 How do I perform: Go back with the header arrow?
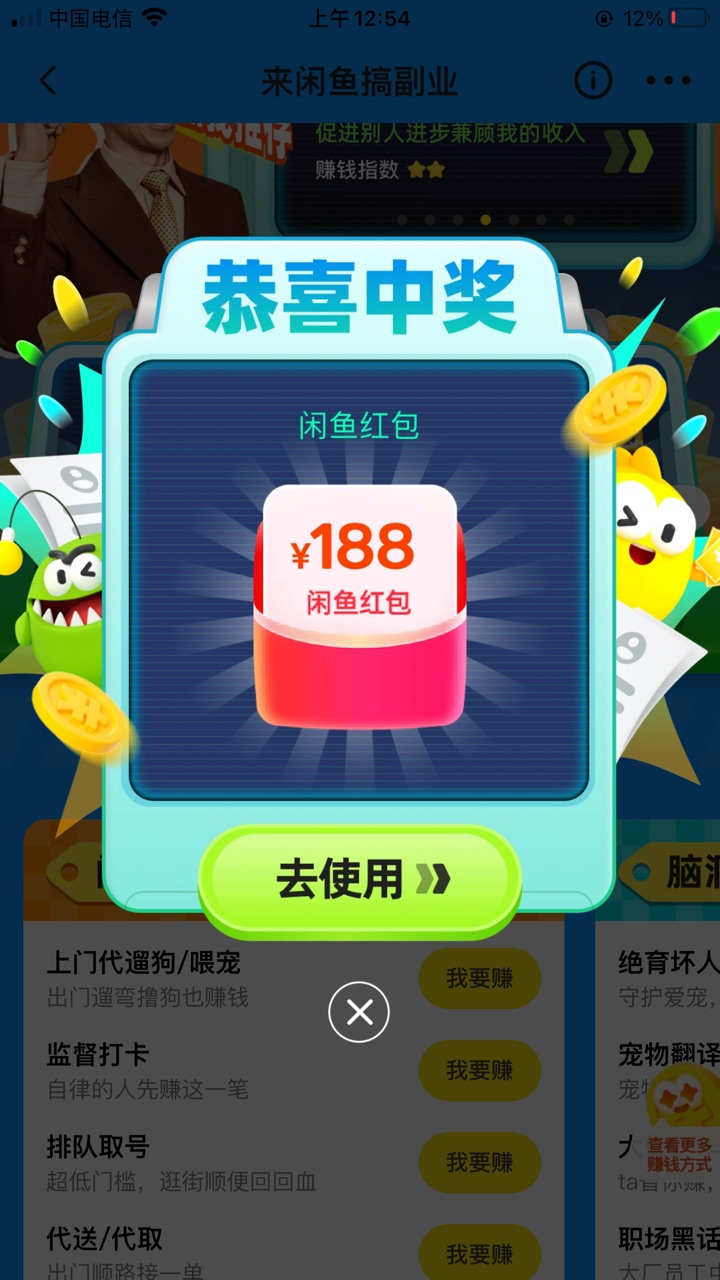(48, 81)
